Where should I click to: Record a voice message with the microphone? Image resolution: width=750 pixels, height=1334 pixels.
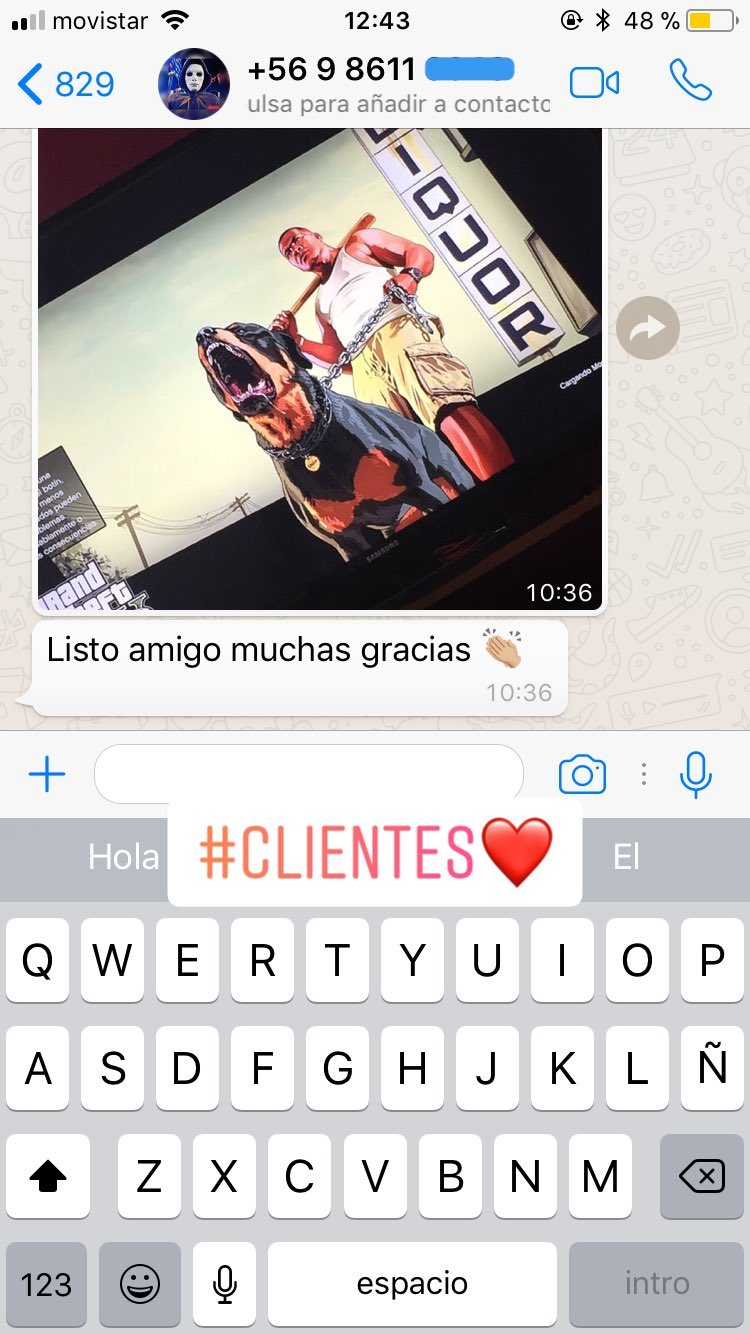pos(696,774)
